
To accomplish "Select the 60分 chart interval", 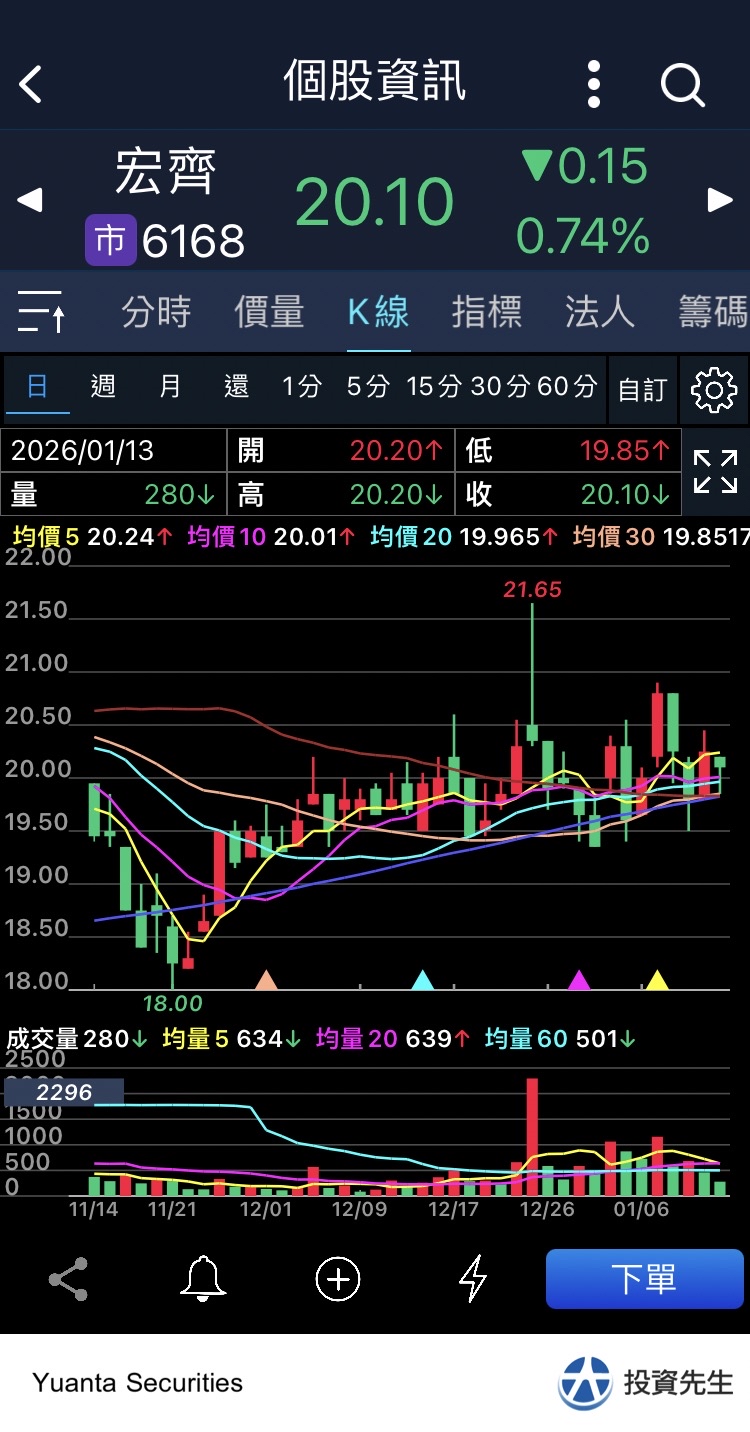I will pyautogui.click(x=568, y=386).
